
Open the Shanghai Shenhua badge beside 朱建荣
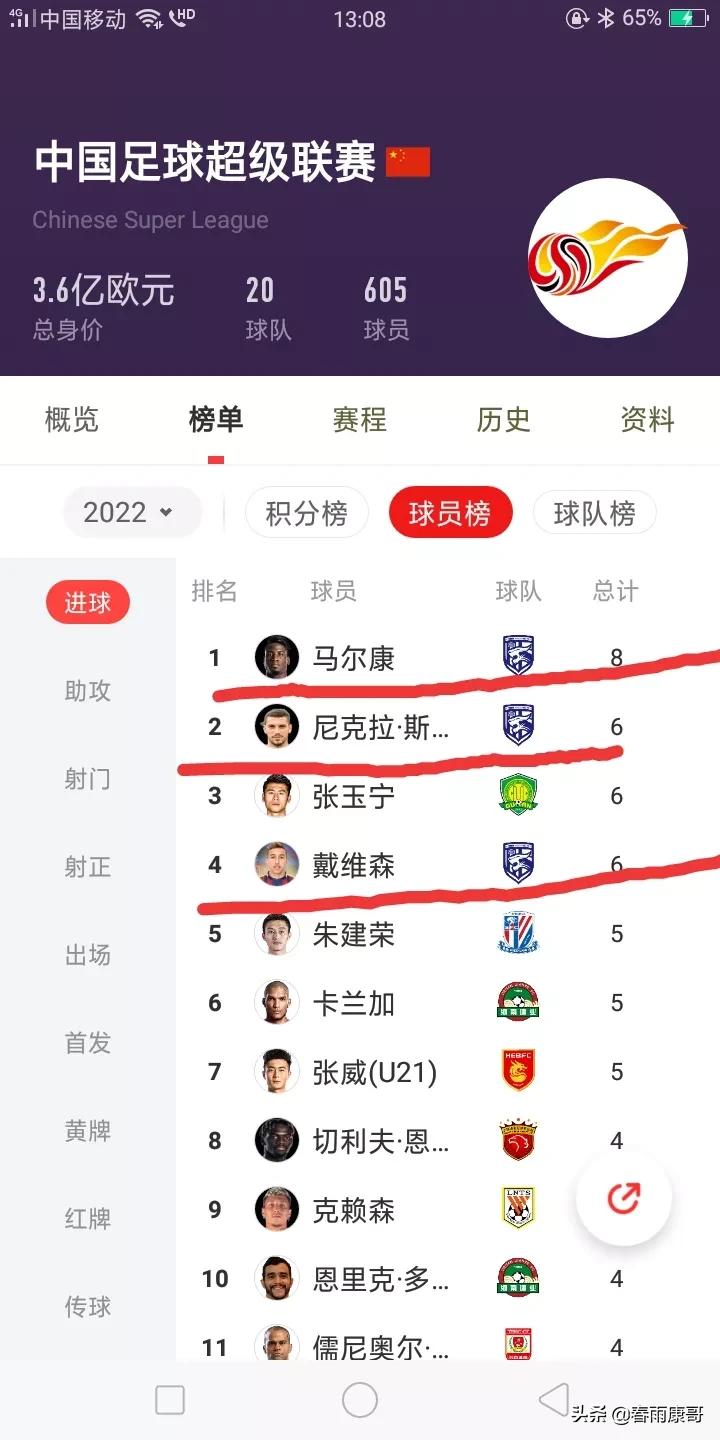(x=517, y=933)
